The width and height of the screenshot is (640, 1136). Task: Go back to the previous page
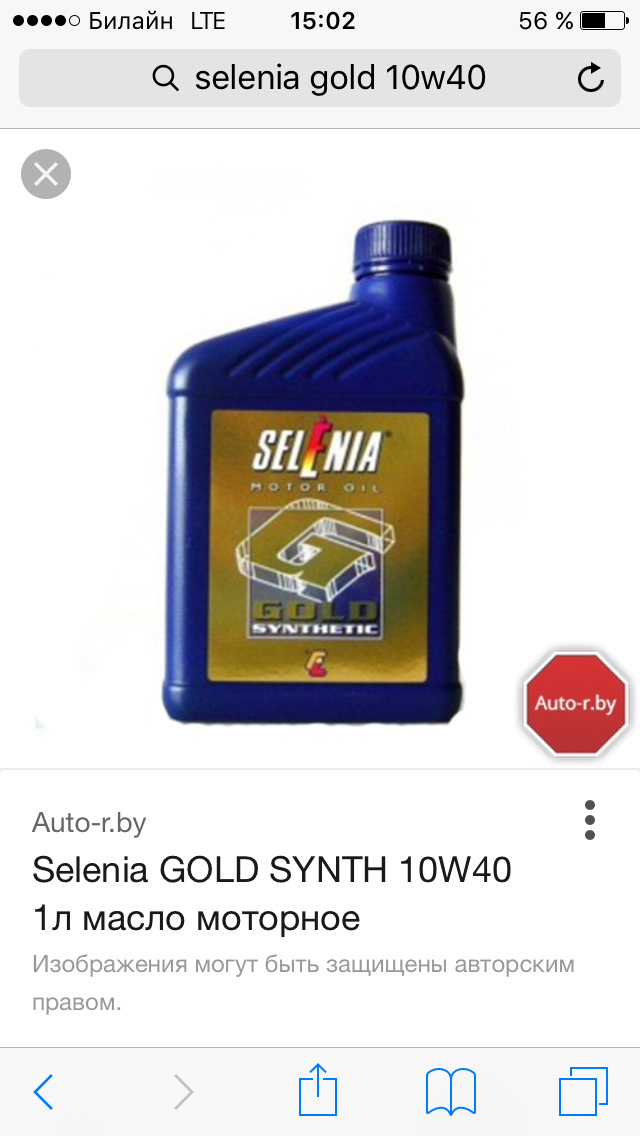(43, 1091)
